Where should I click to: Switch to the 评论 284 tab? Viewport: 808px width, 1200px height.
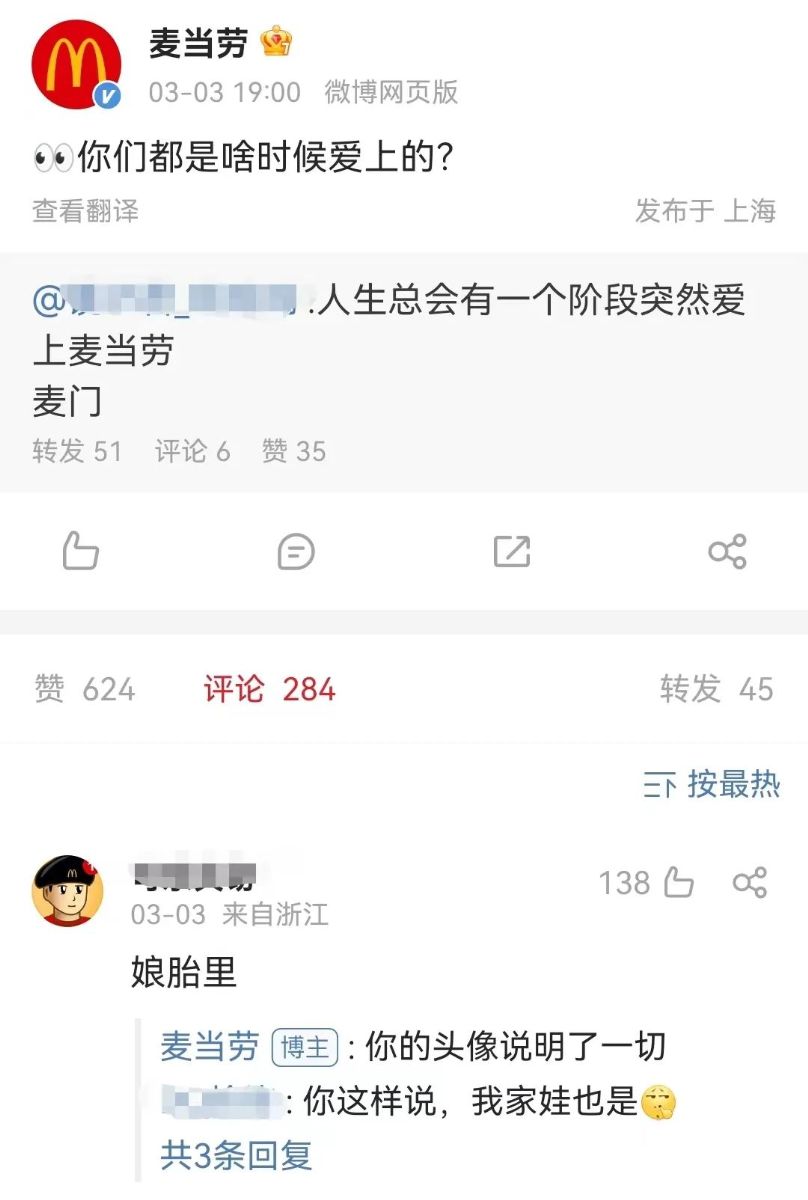(269, 689)
